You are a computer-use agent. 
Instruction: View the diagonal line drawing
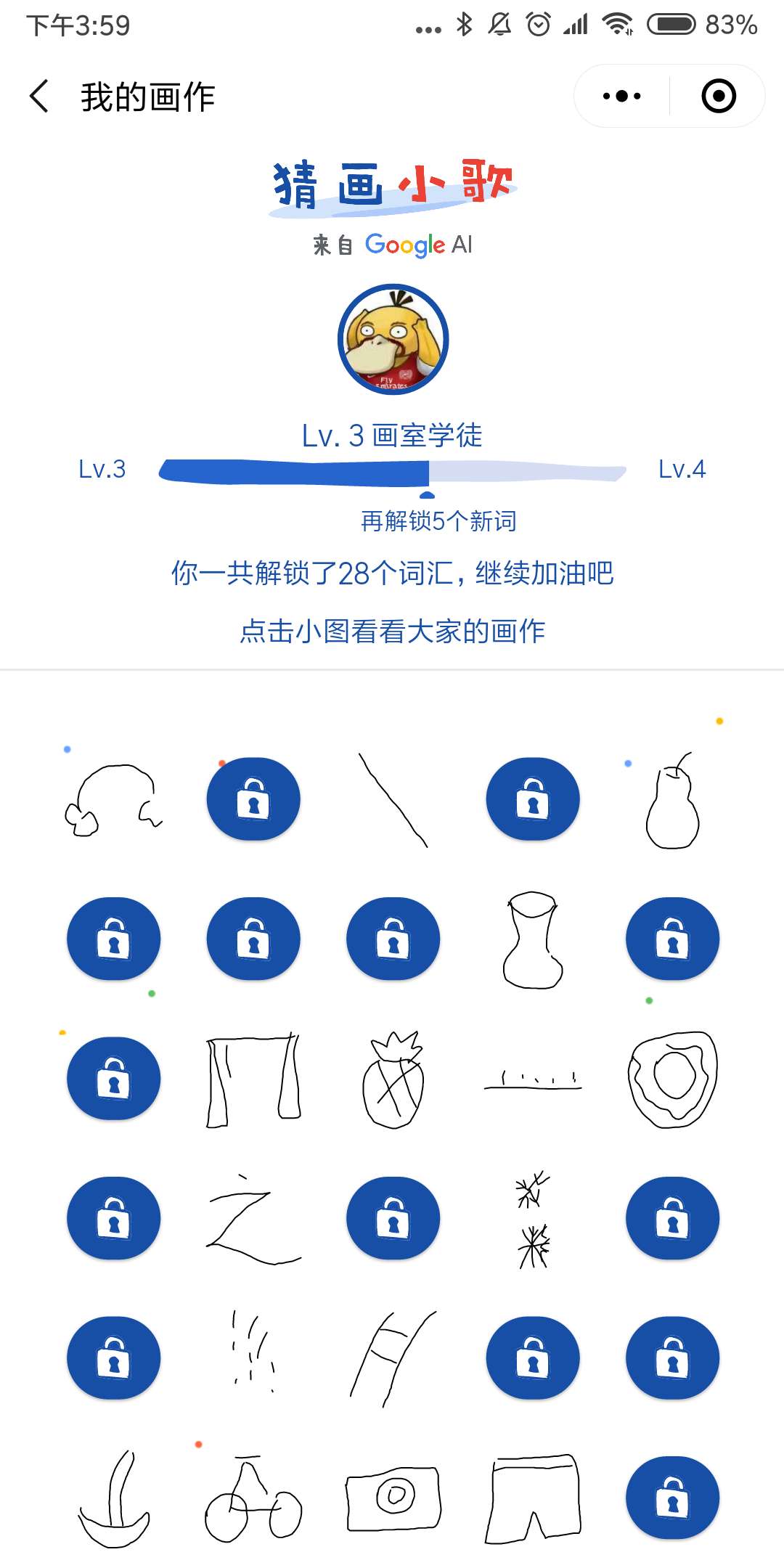pos(393,800)
